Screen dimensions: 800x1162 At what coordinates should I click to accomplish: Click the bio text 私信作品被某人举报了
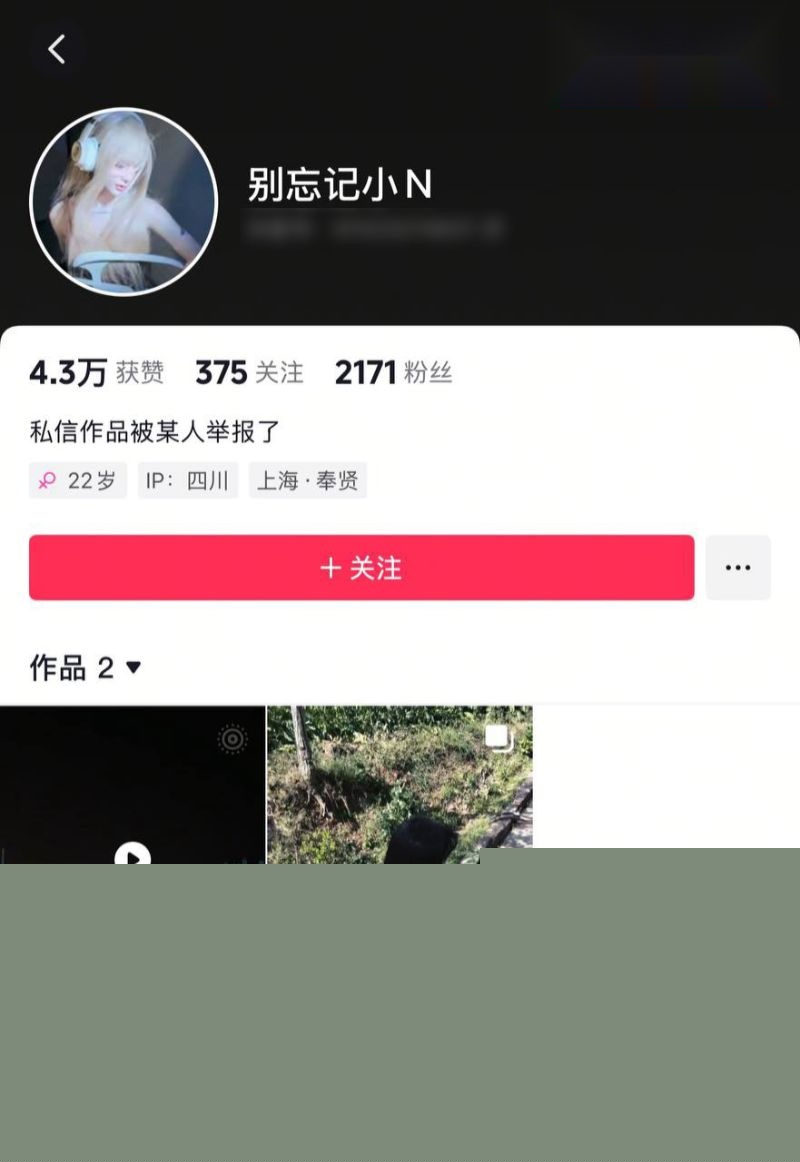(x=154, y=431)
